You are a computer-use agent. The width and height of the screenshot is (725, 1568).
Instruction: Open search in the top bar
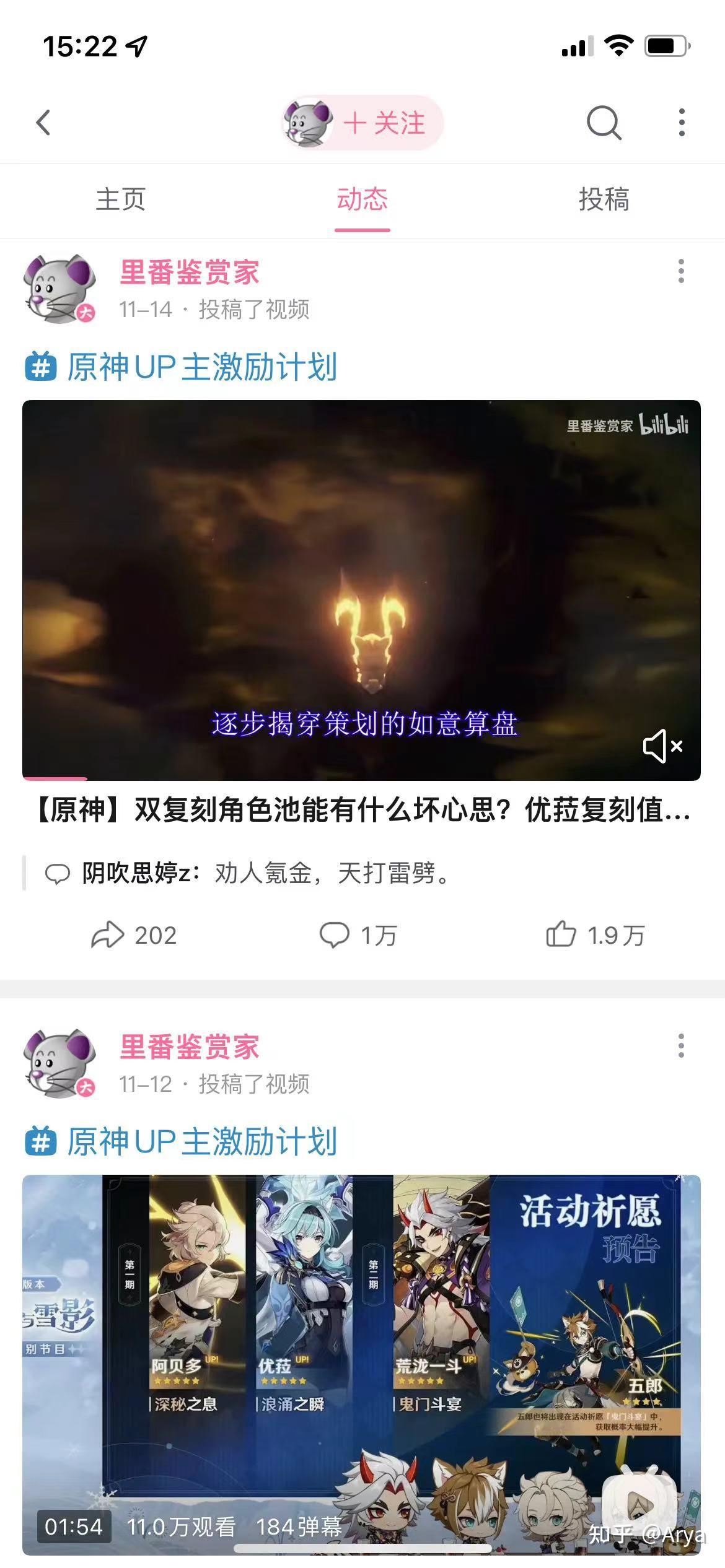pyautogui.click(x=604, y=123)
